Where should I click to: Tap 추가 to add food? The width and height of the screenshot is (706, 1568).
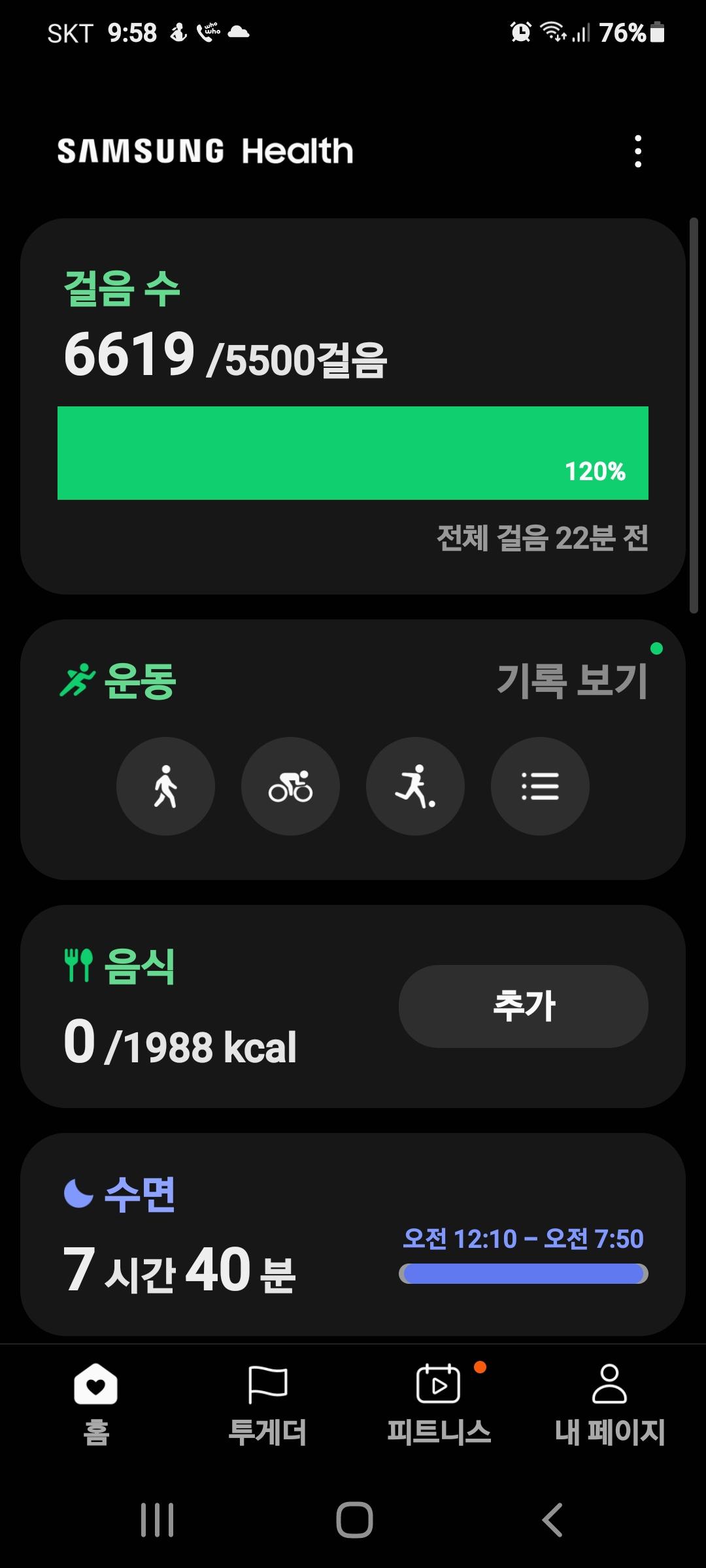pos(523,1006)
